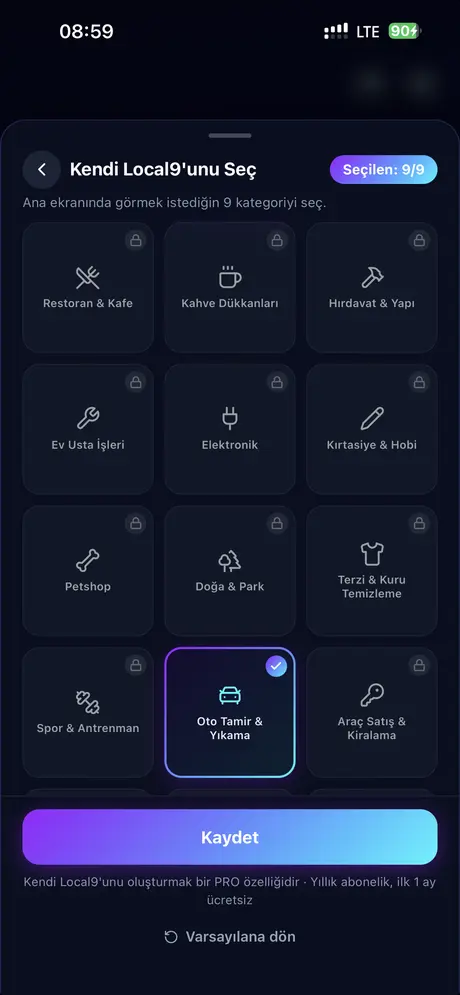
Task: Deselect the Oto Tamir & Yıkama category
Action: (230, 712)
